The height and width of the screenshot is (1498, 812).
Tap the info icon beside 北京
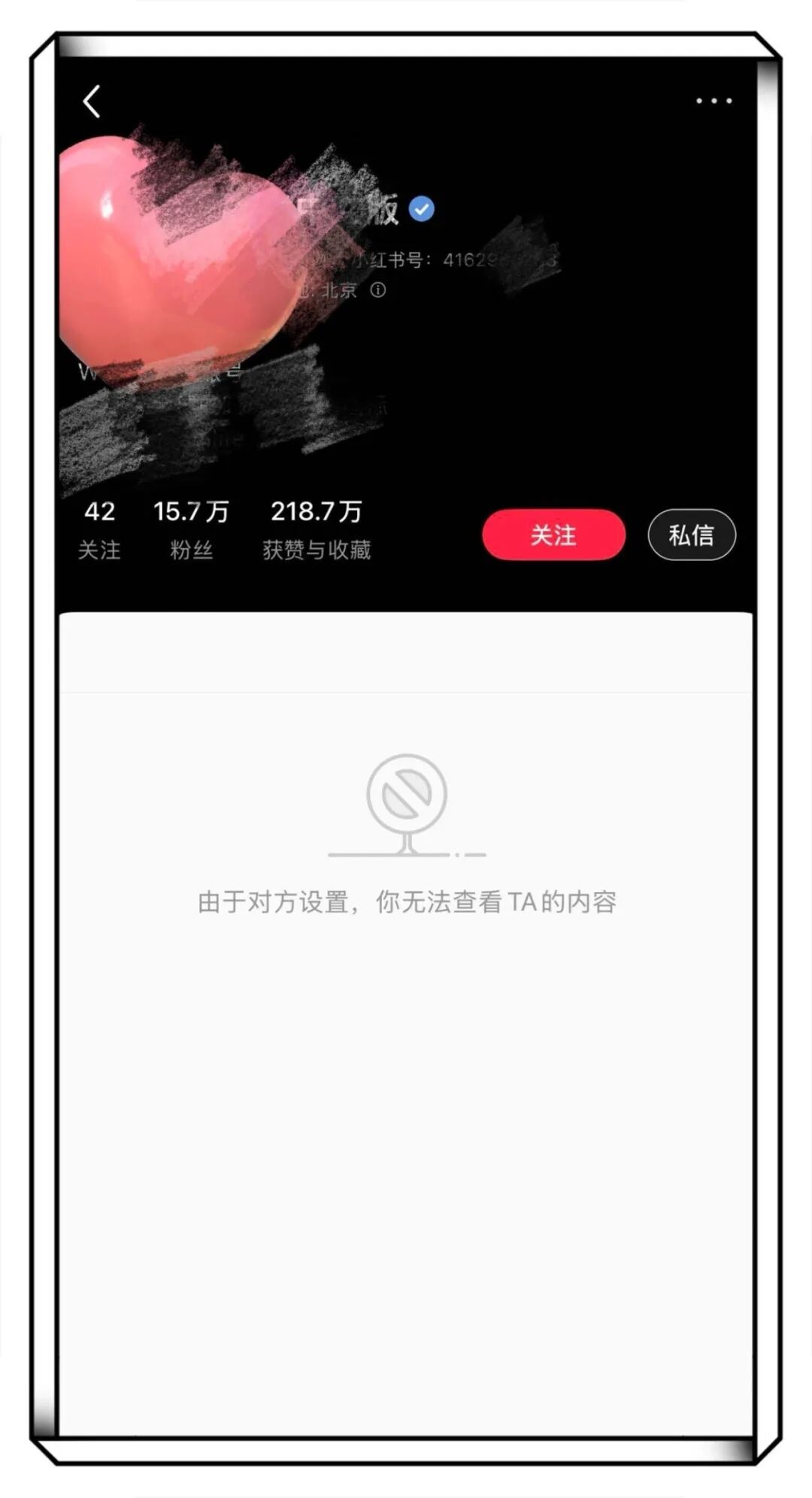(378, 290)
